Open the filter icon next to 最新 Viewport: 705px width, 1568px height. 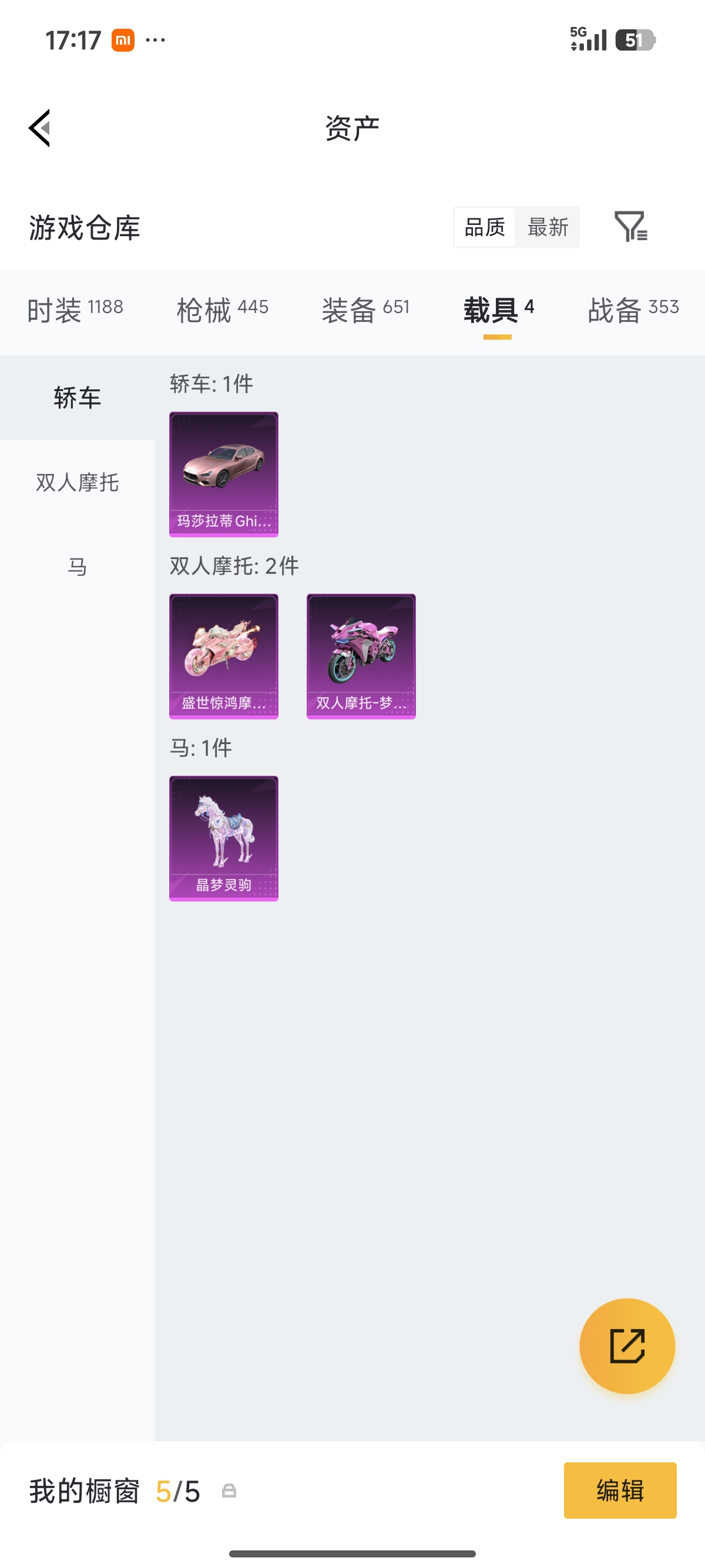coord(631,227)
